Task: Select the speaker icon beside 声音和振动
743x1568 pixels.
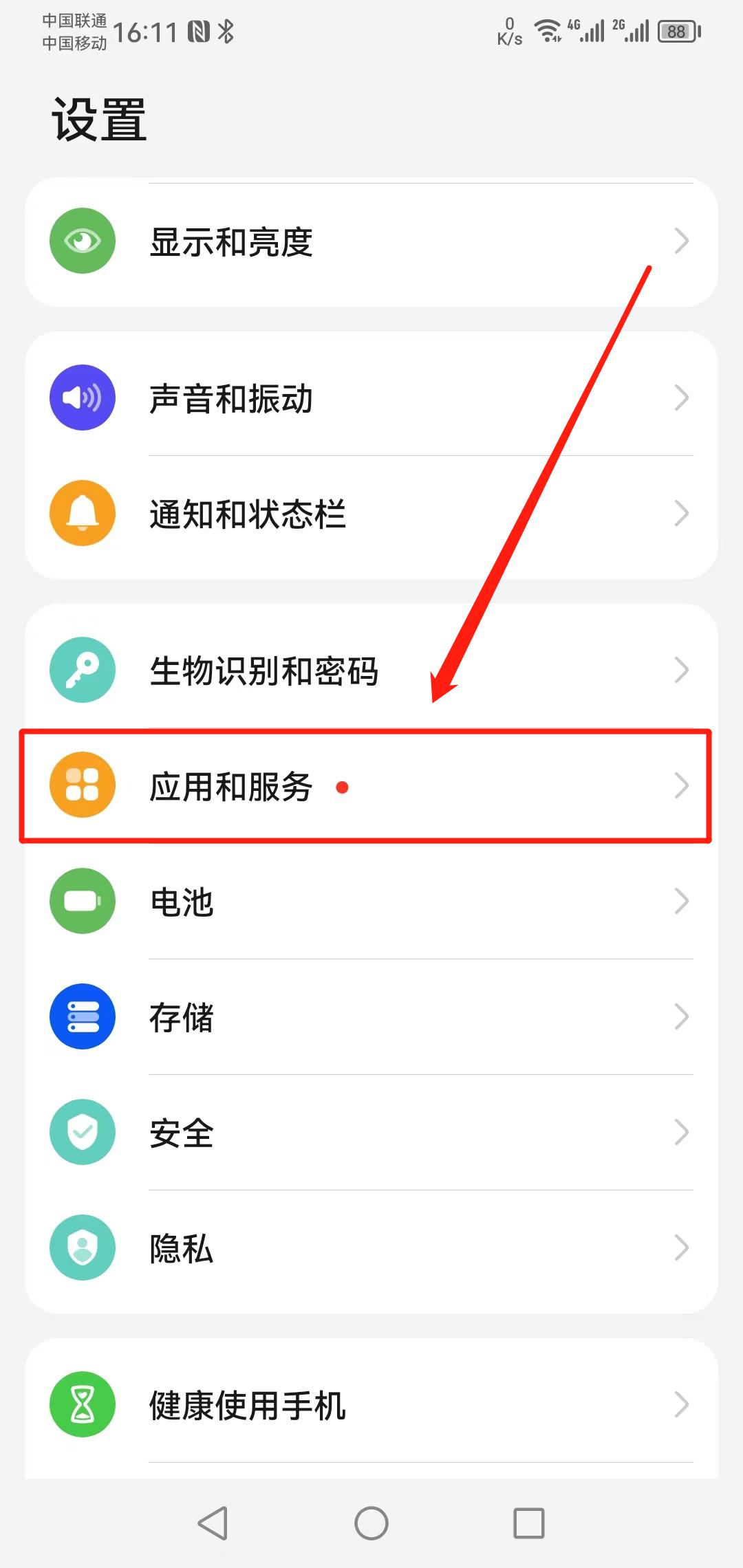Action: coord(82,398)
